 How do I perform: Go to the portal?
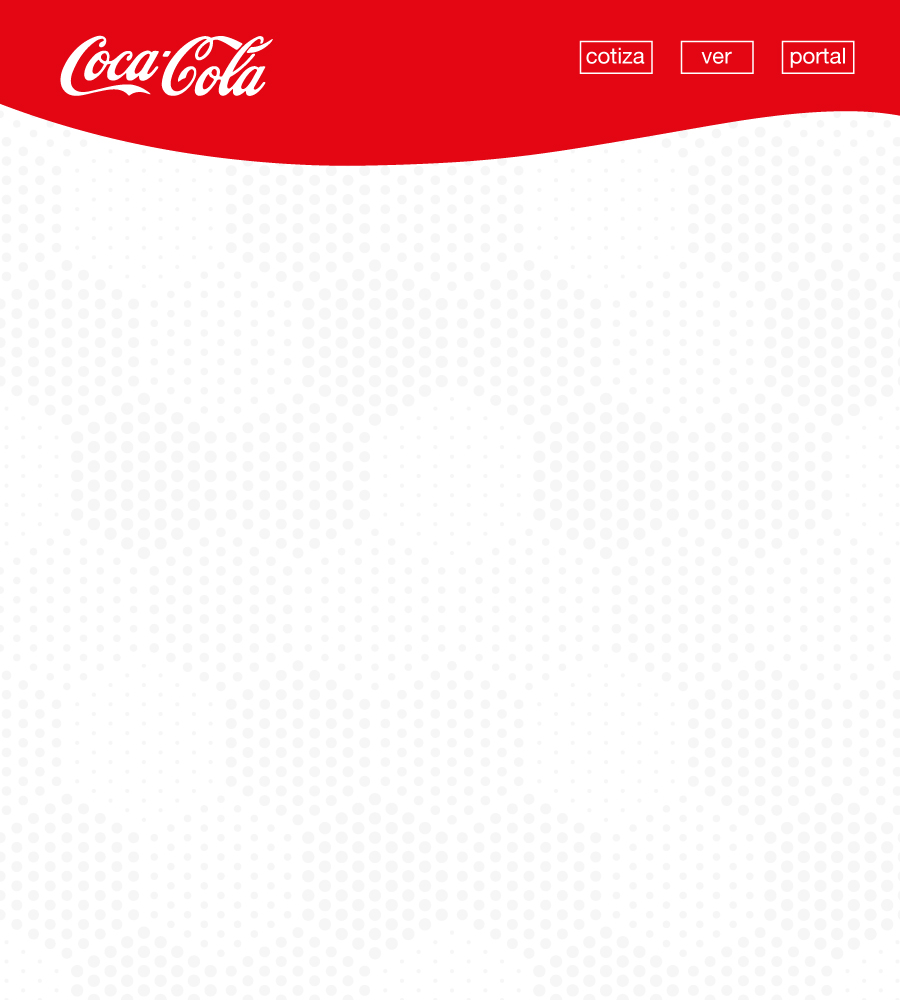[x=818, y=57]
